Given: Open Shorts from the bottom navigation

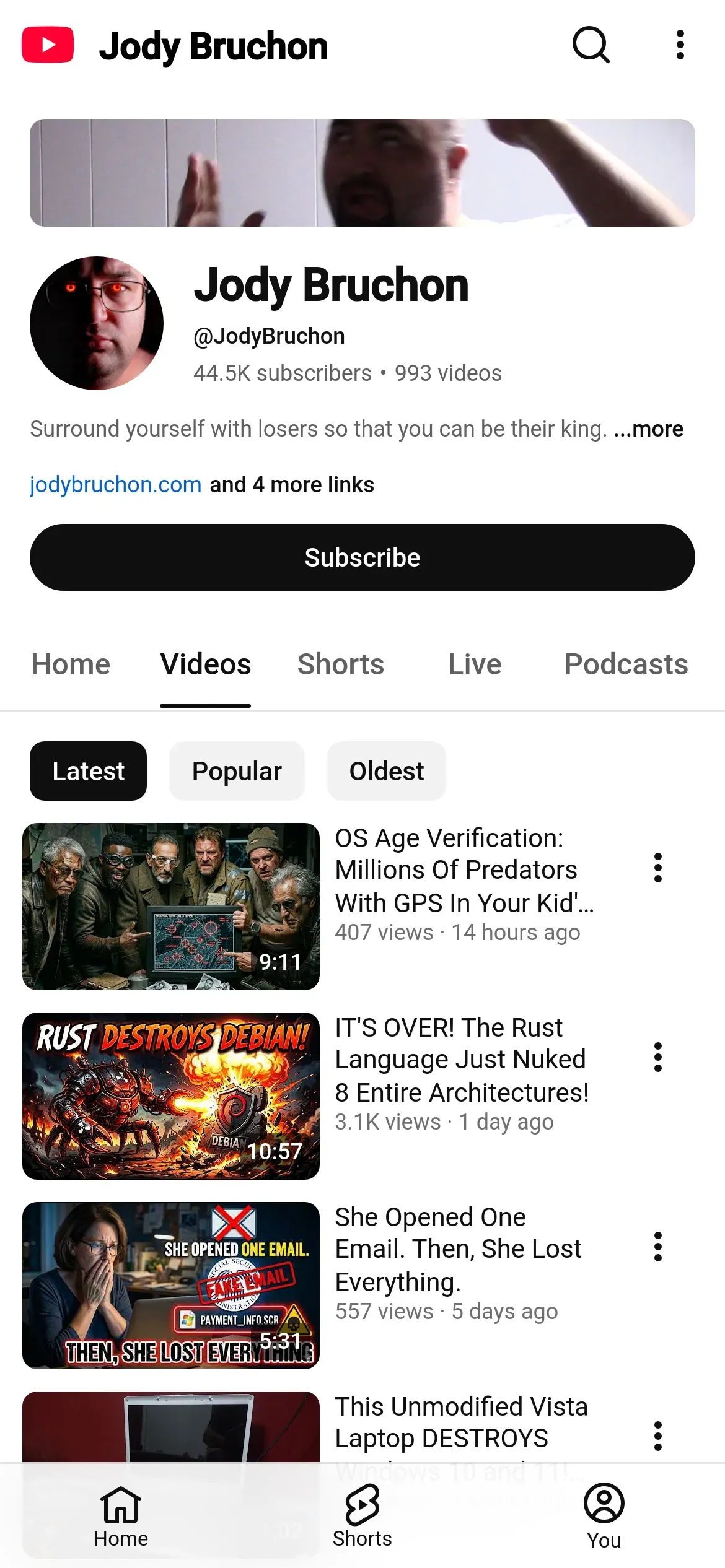Looking at the screenshot, I should click(x=362, y=1515).
